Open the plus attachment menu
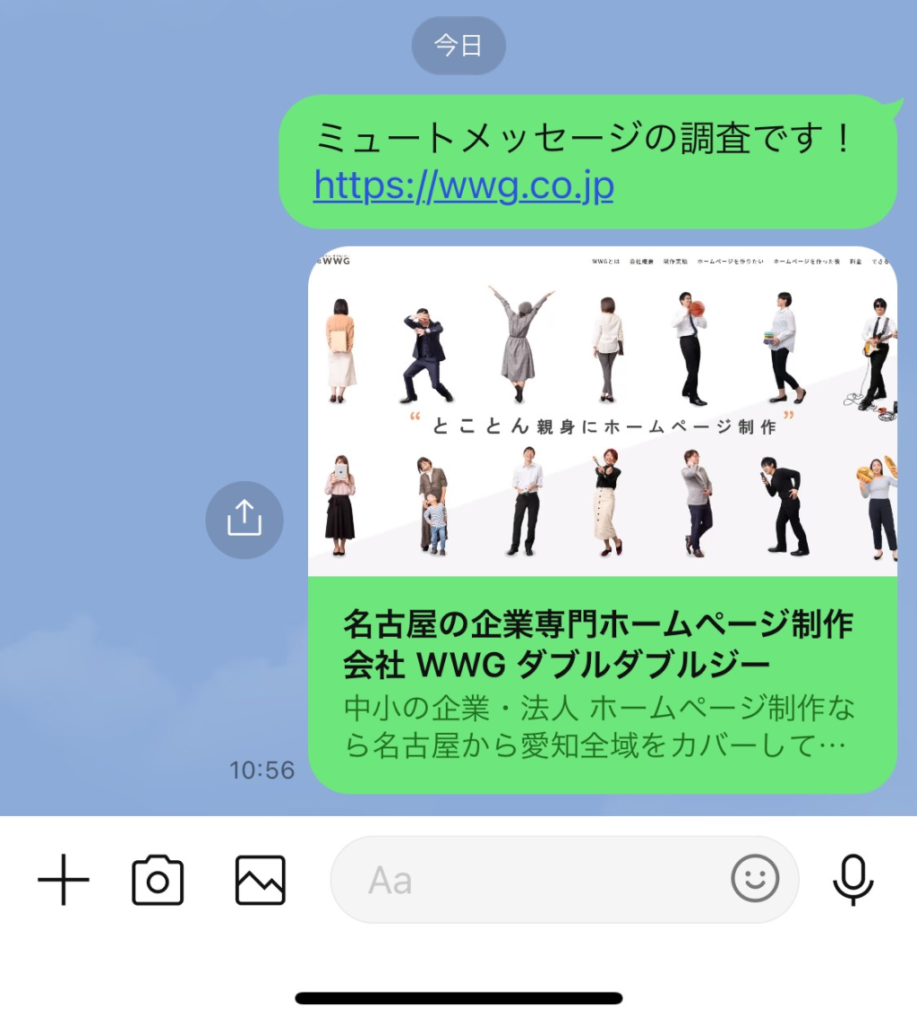Image resolution: width=917 pixels, height=1024 pixels. coord(63,880)
